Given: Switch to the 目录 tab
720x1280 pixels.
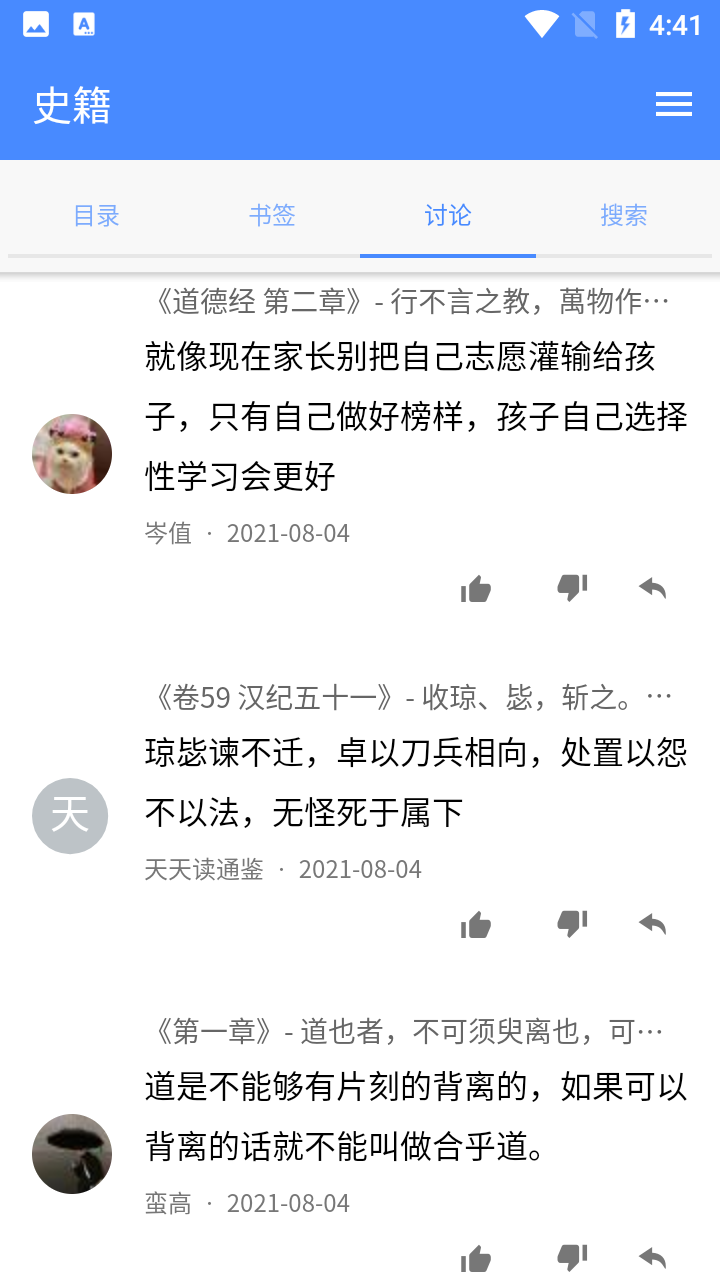Looking at the screenshot, I should point(97,215).
